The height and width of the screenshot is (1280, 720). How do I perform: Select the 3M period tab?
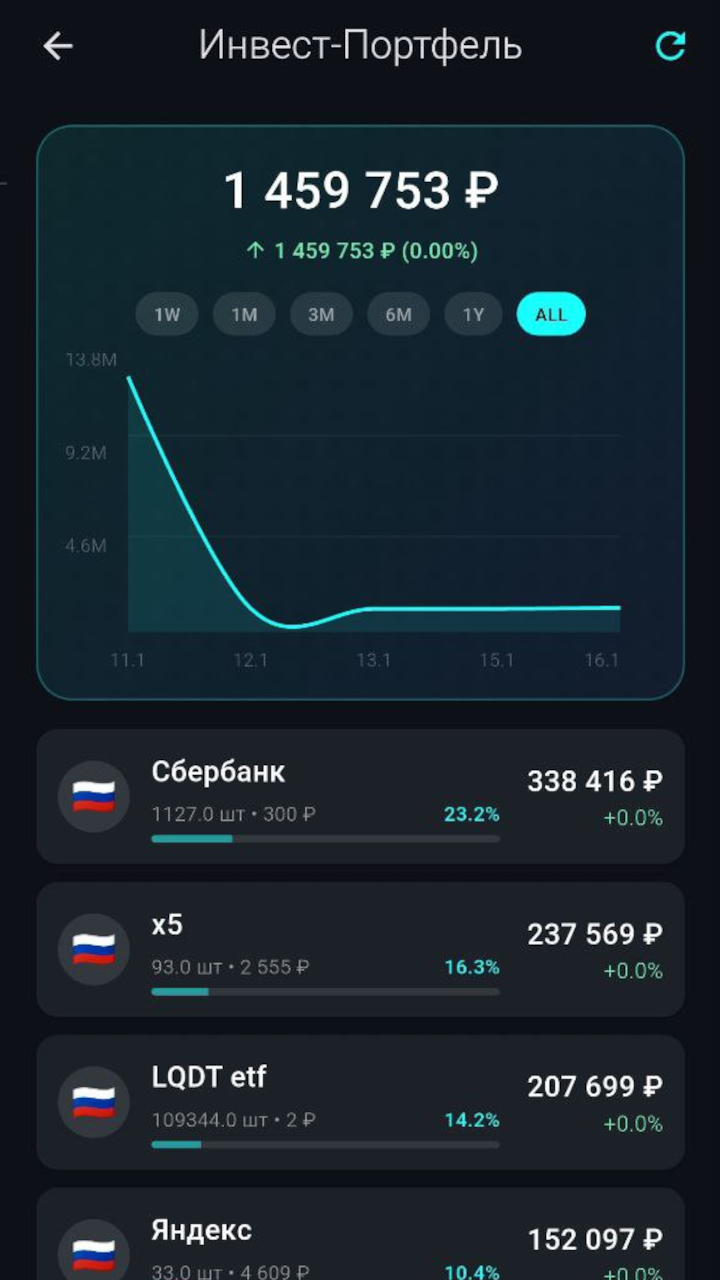point(321,314)
